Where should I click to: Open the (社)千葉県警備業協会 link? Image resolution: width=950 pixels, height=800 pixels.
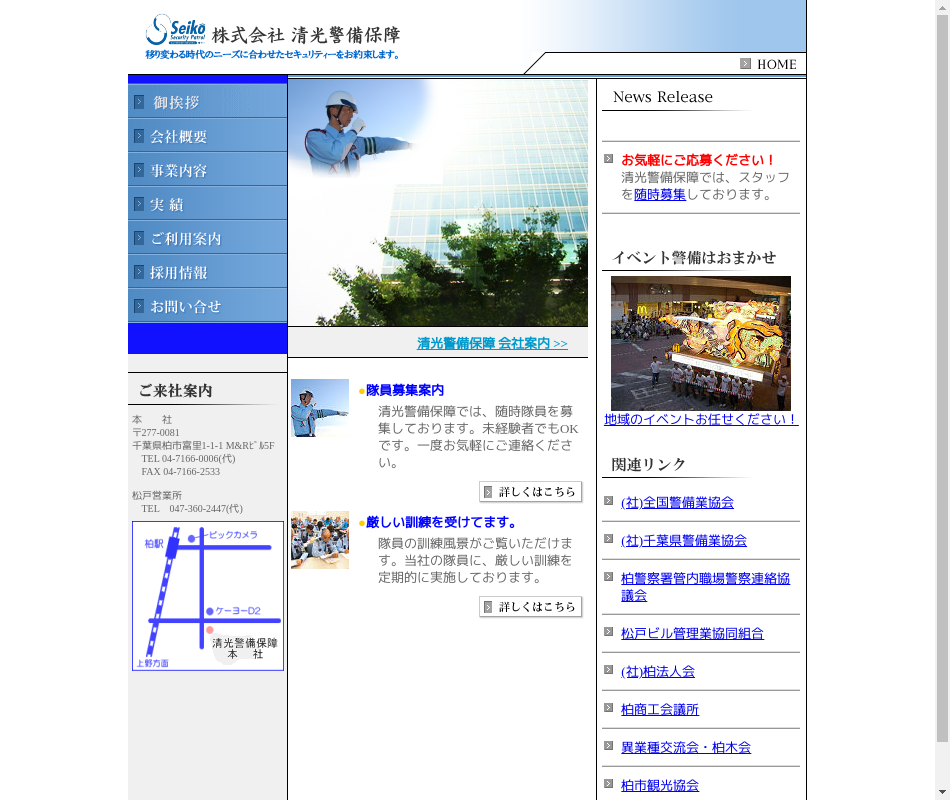[x=684, y=541]
